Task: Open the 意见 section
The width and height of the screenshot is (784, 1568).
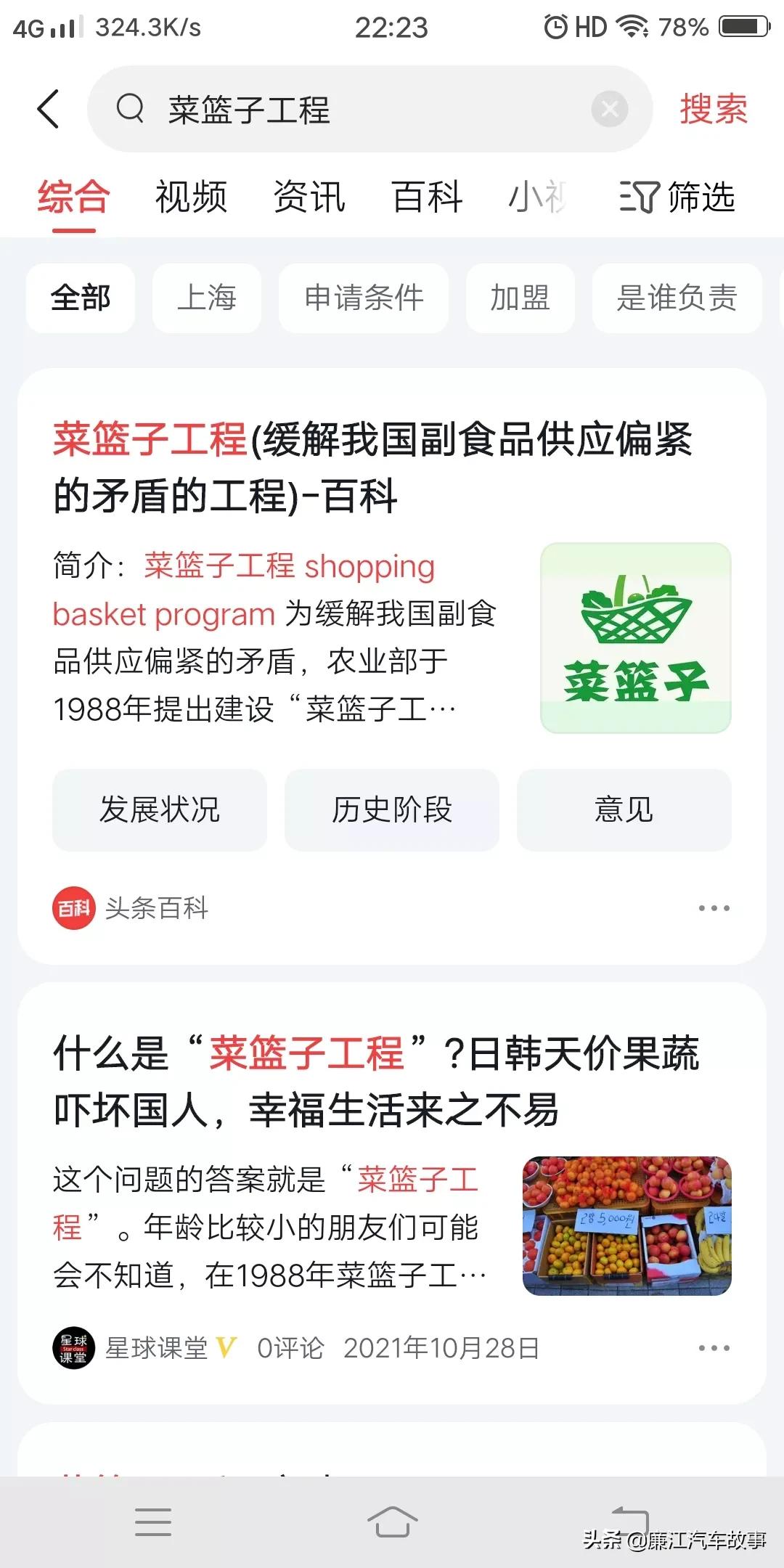Action: pos(624,809)
